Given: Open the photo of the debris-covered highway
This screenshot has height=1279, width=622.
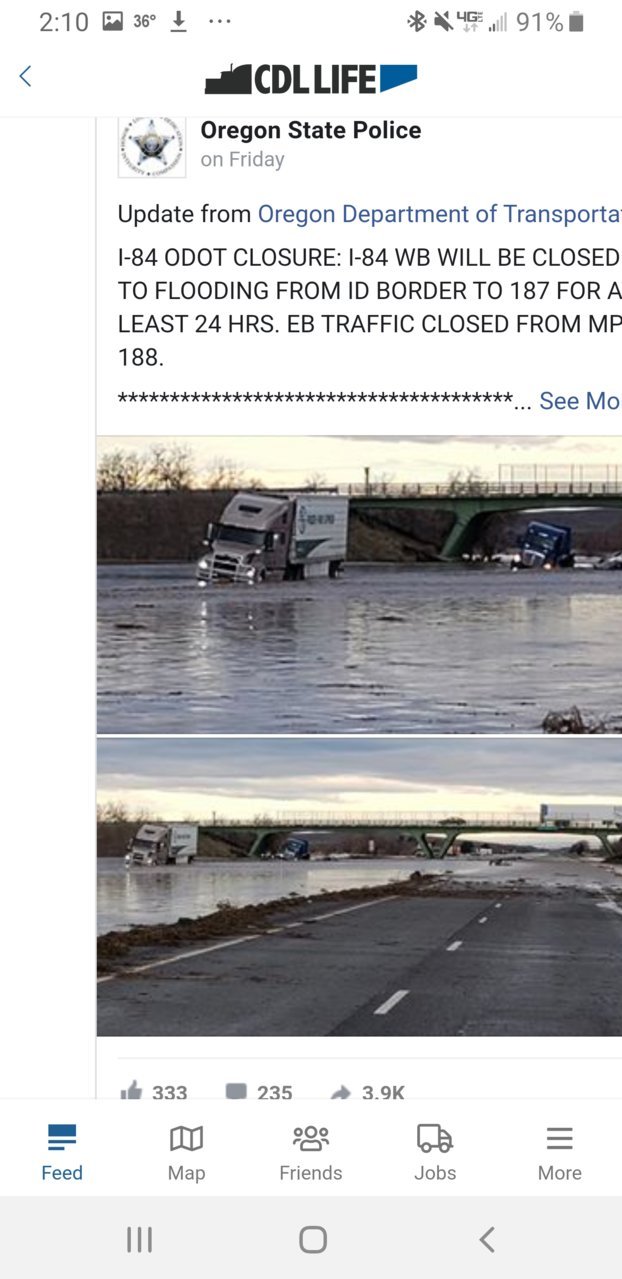Looking at the screenshot, I should tap(359, 887).
